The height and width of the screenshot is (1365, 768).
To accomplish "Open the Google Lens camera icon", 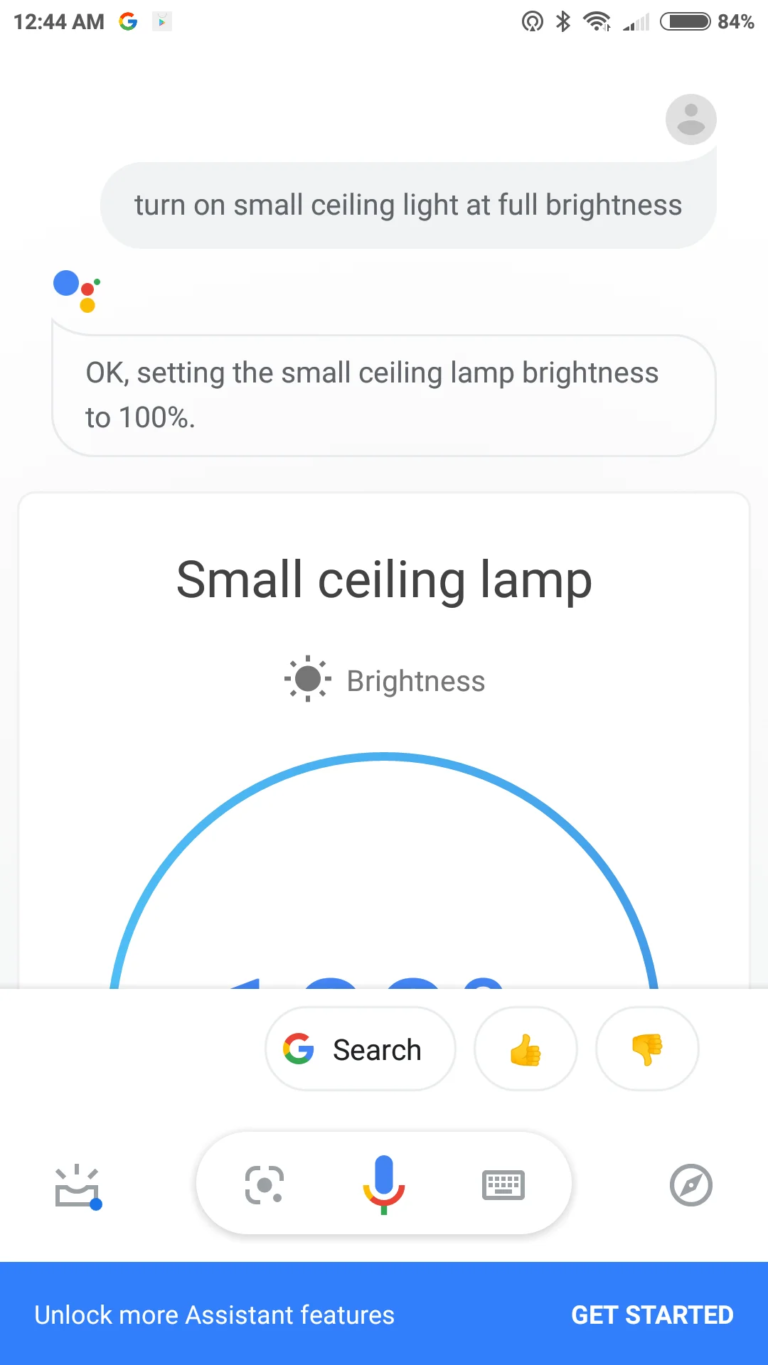I will [264, 1184].
